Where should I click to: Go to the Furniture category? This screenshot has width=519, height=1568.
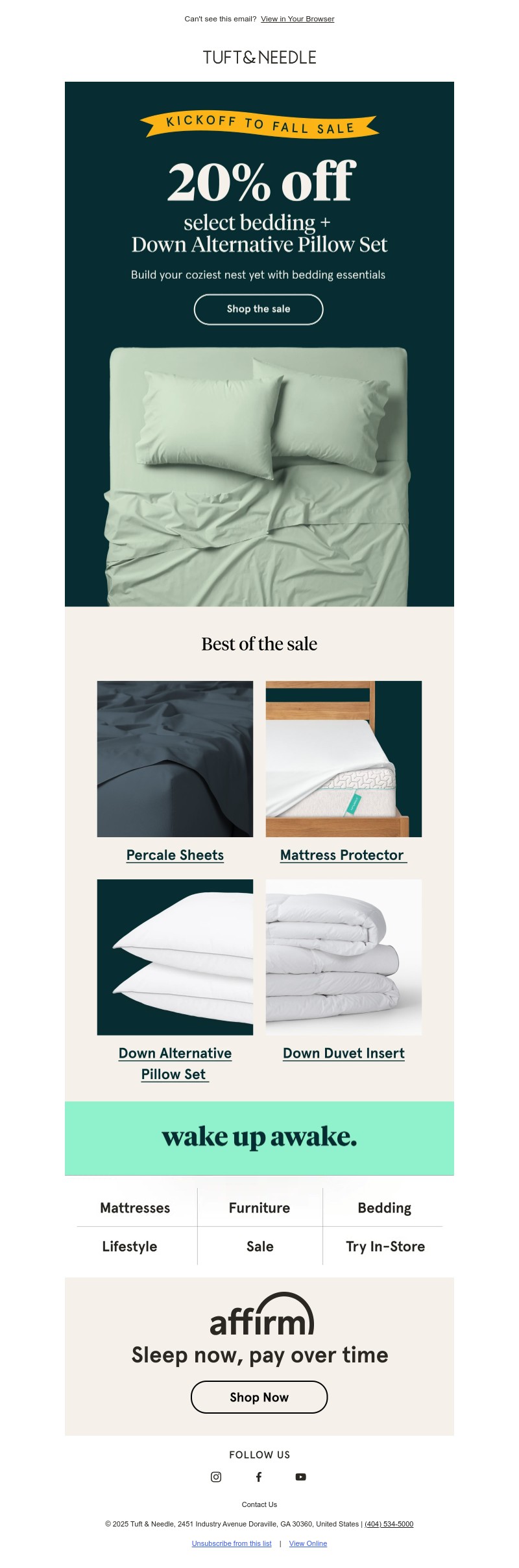coord(259,1207)
